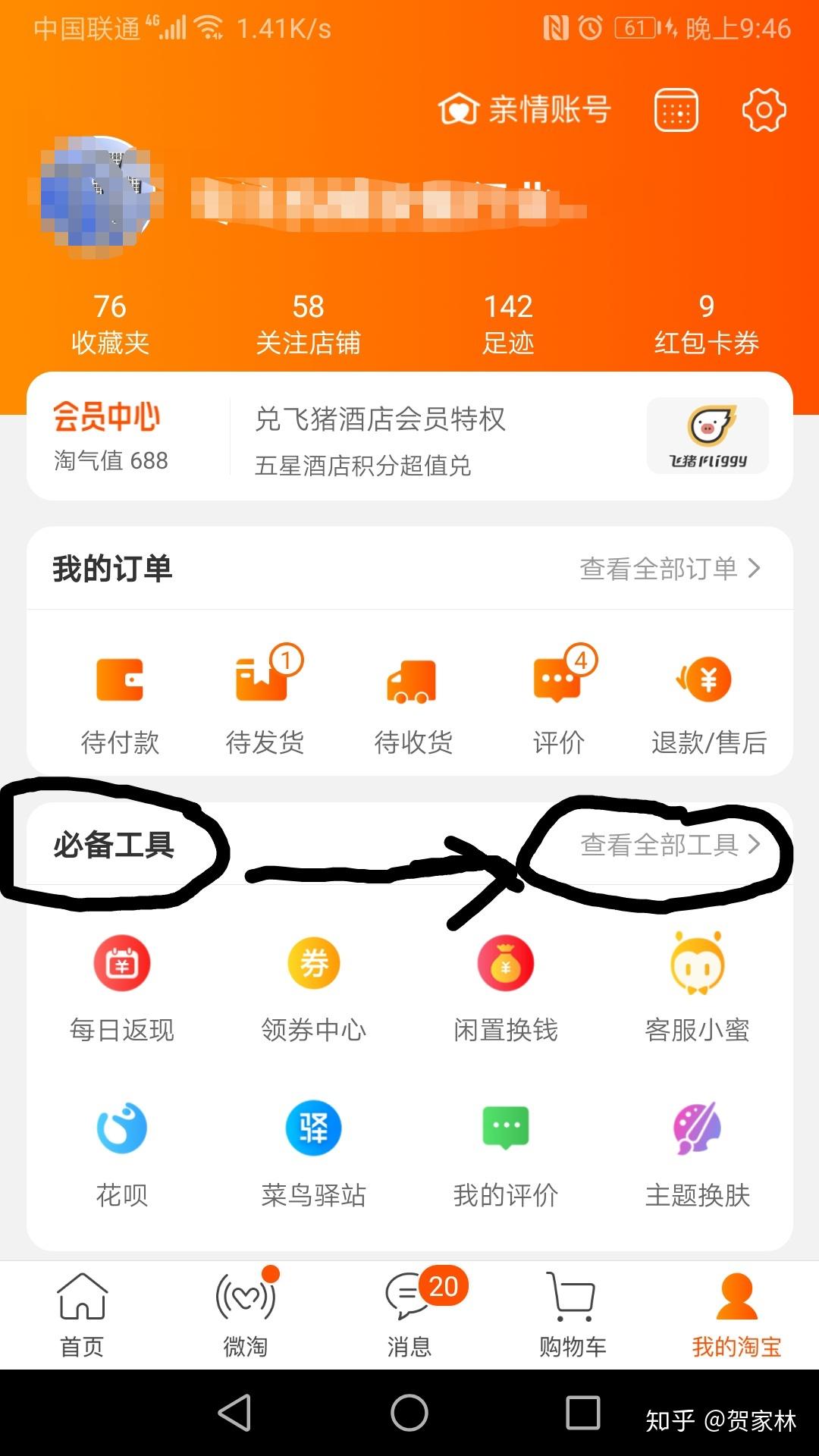Open the calendar icon beside 亲情账号
This screenshot has height=1456, width=819.
tap(676, 111)
